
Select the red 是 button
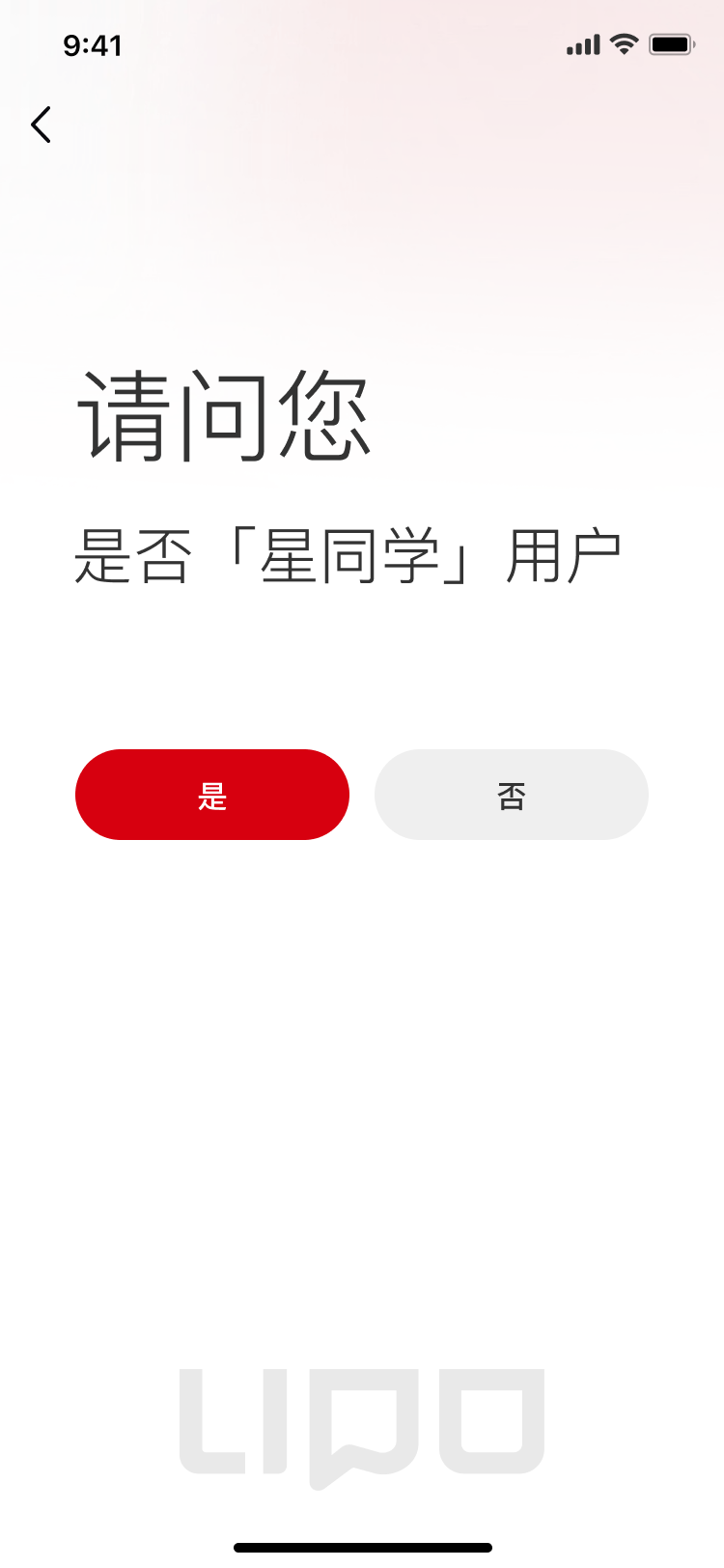212,795
